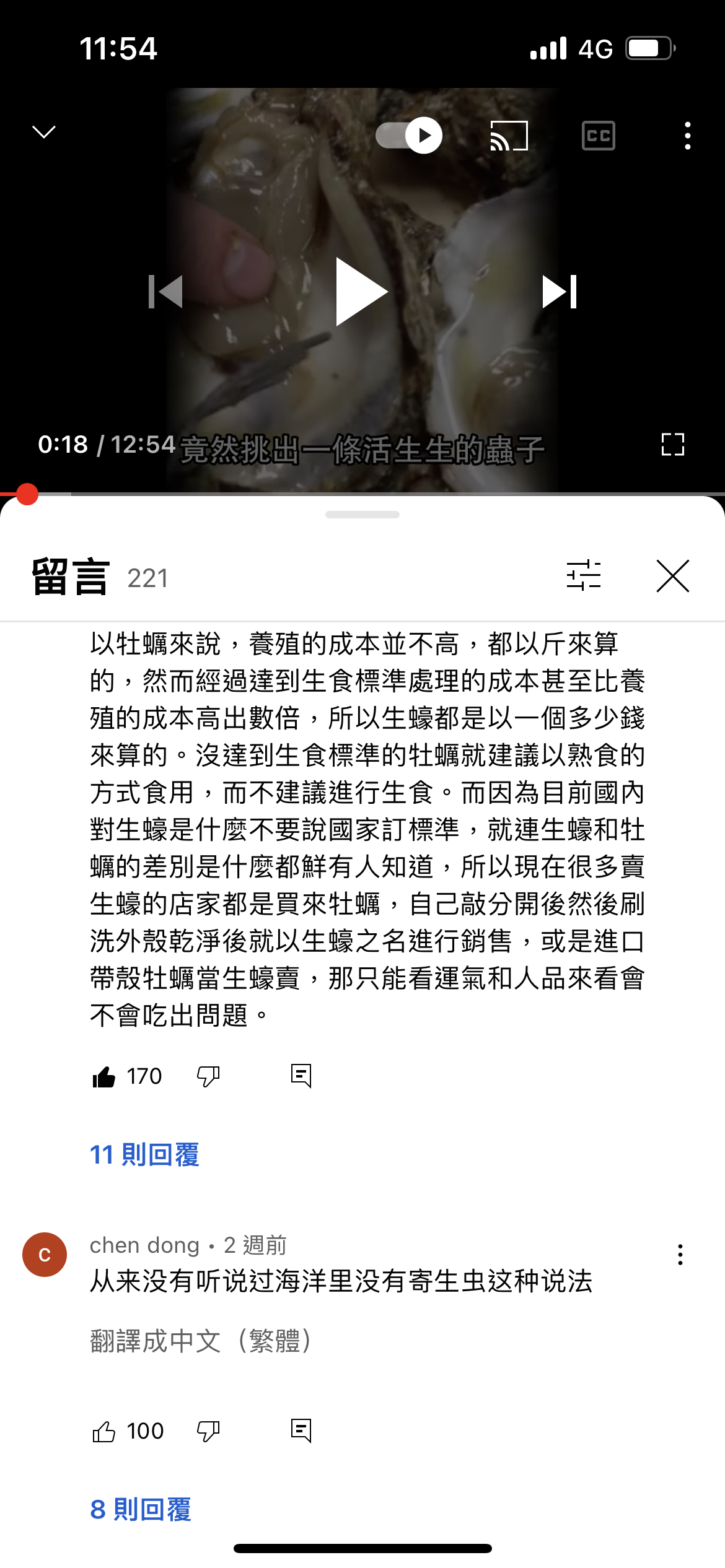
Task: Toggle the autoplay switch
Action: [x=409, y=135]
